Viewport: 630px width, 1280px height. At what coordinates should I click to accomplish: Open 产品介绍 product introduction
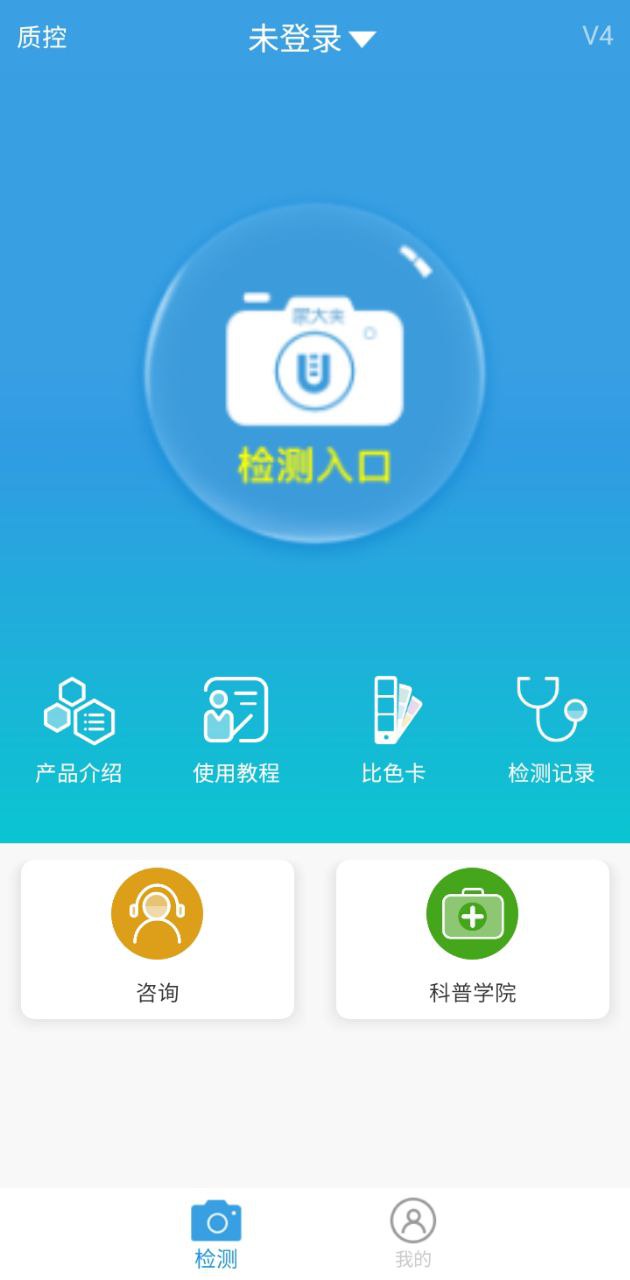[x=79, y=730]
